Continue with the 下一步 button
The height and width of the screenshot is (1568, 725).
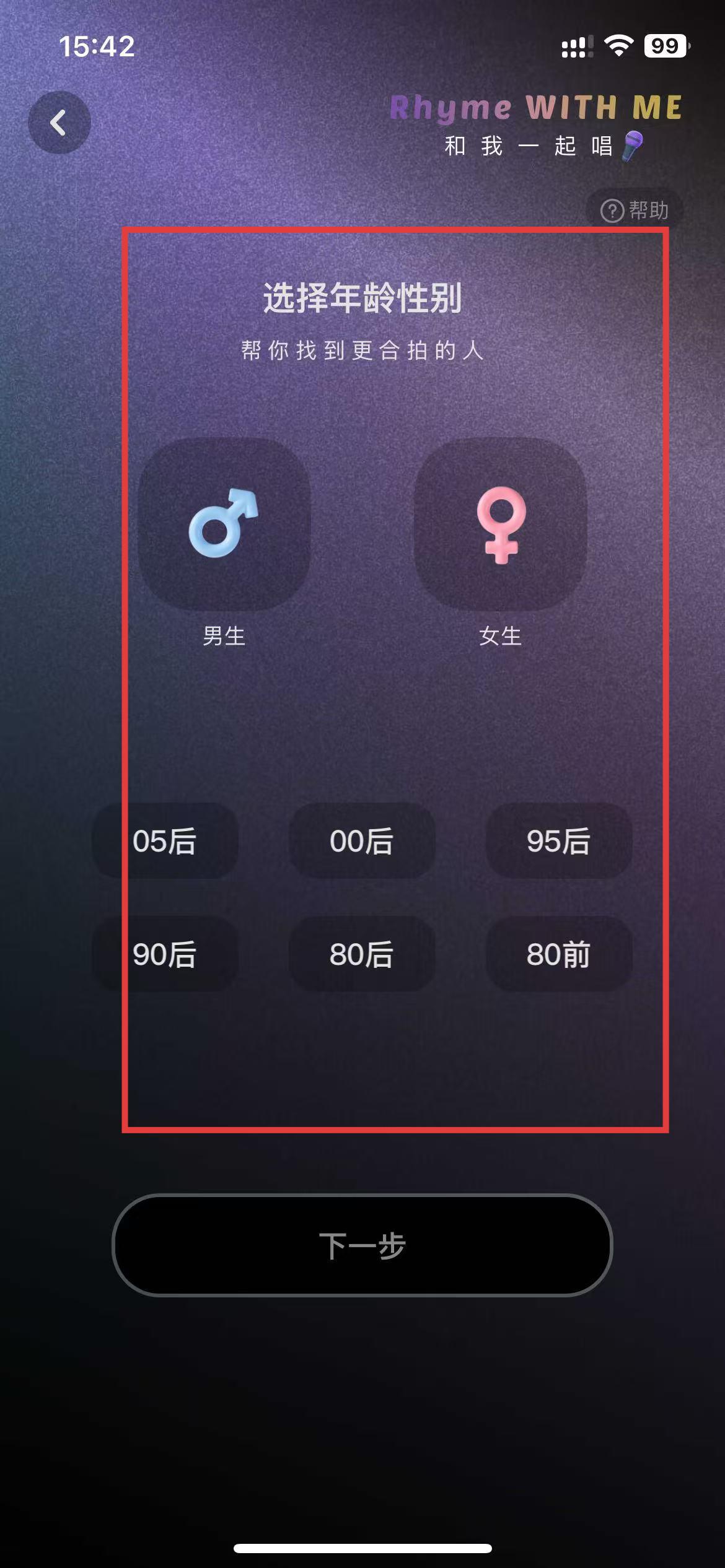(362, 1245)
